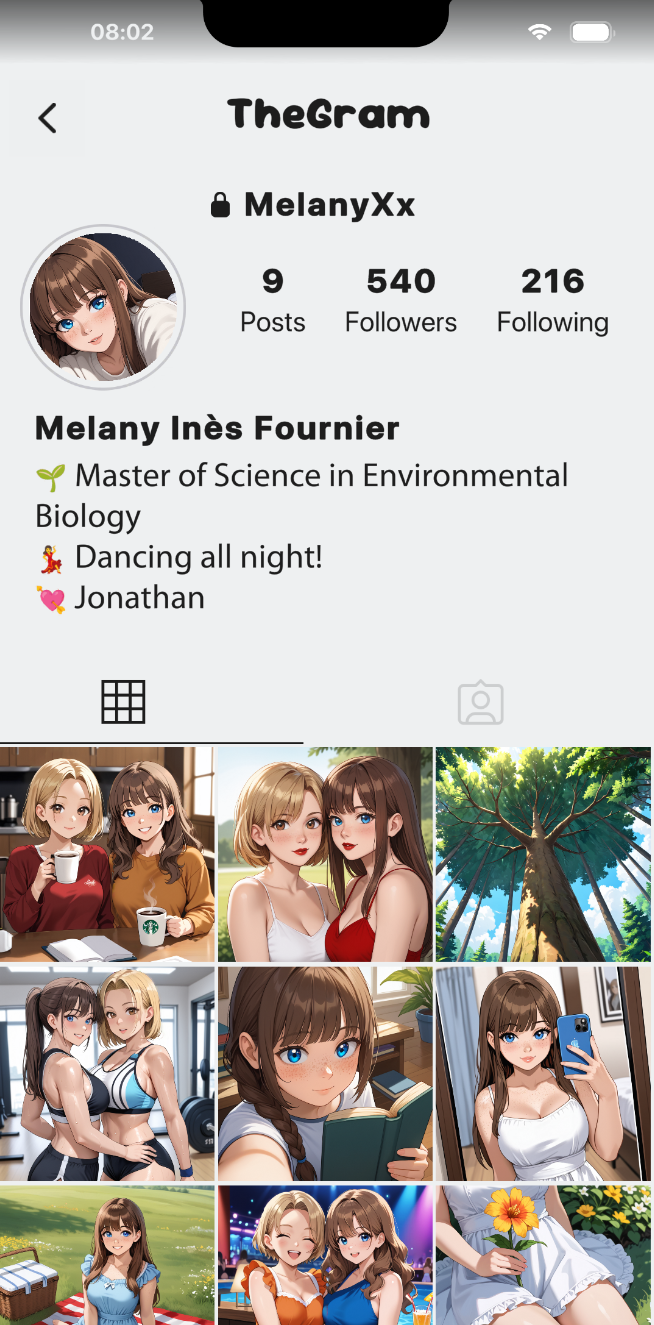Go back using the arrow
The height and width of the screenshot is (1325, 654).
coord(47,118)
